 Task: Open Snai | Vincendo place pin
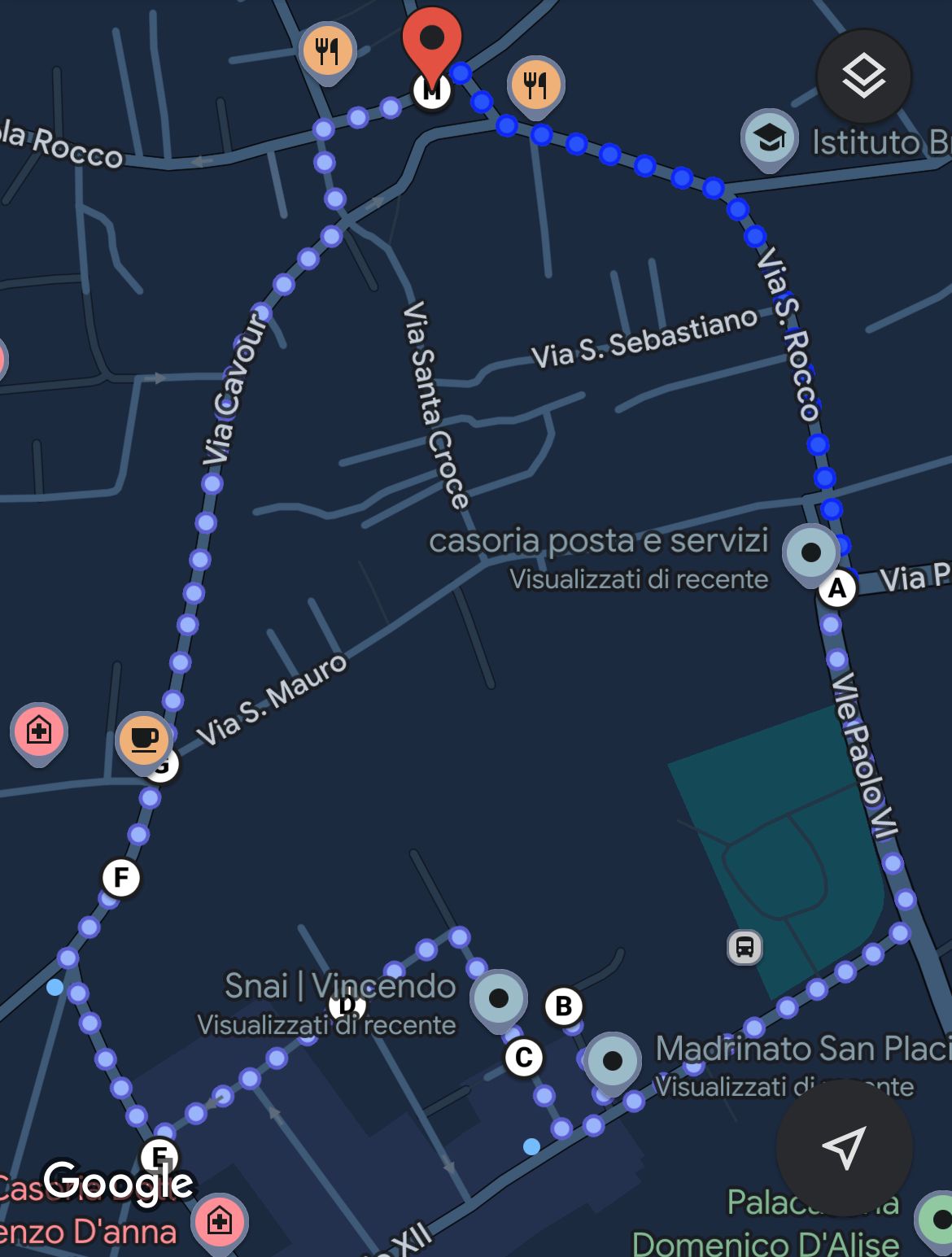499,997
